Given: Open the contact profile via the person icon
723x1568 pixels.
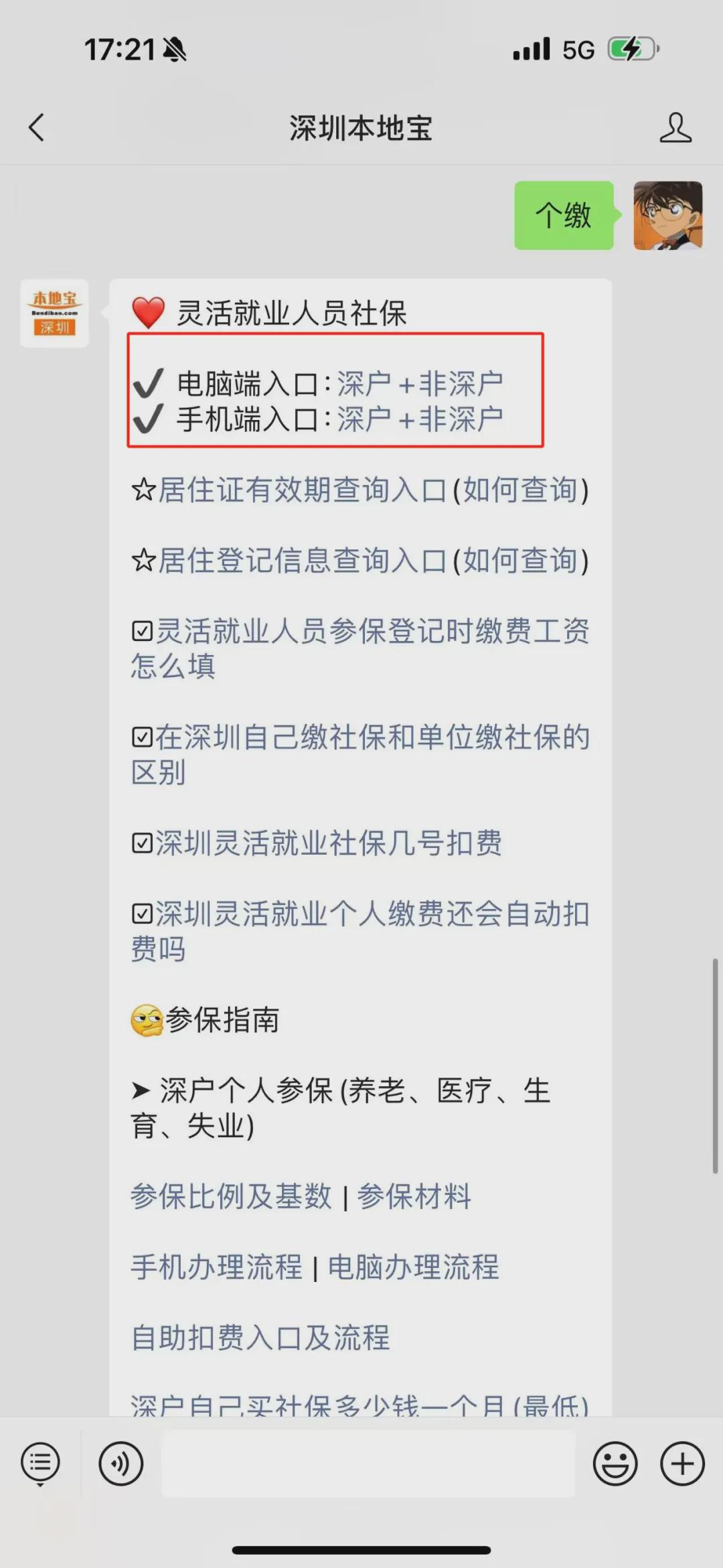Looking at the screenshot, I should point(677,129).
